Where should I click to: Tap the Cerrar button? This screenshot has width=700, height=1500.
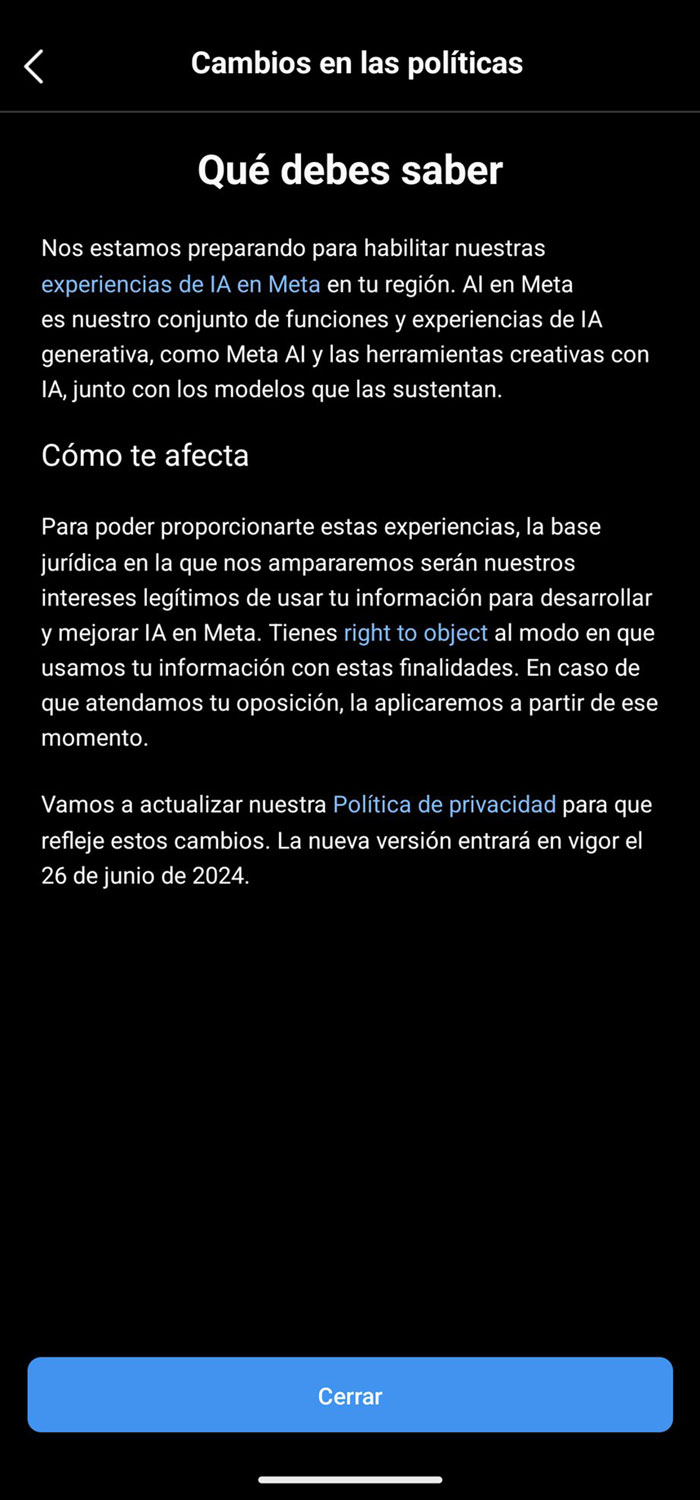(350, 1395)
